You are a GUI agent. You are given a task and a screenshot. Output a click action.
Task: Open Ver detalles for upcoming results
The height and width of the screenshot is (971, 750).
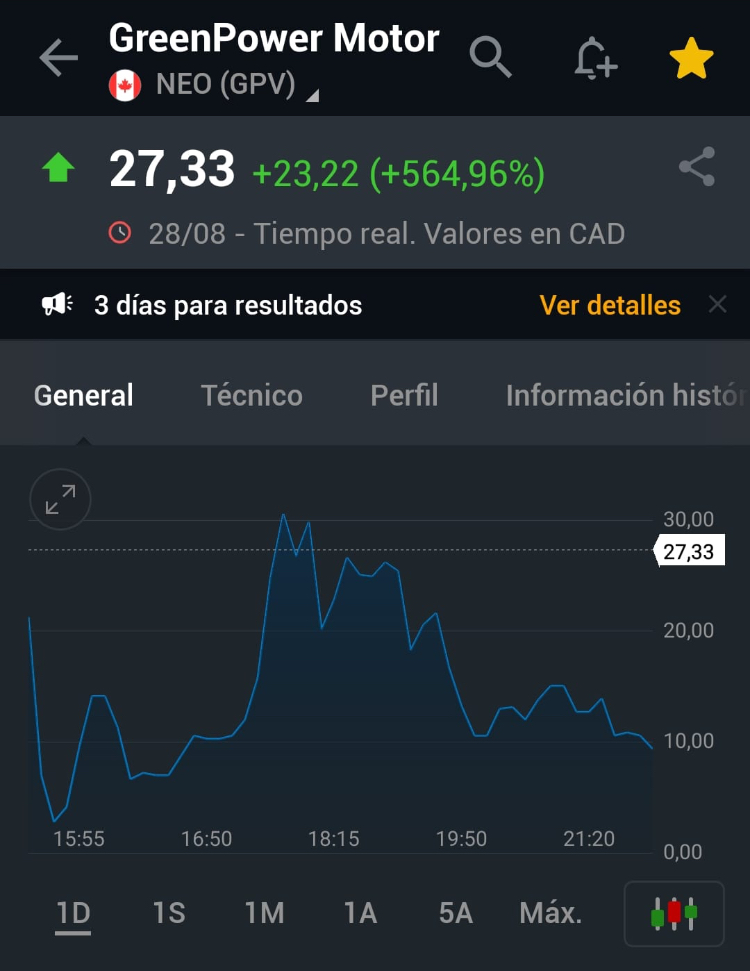[610, 305]
